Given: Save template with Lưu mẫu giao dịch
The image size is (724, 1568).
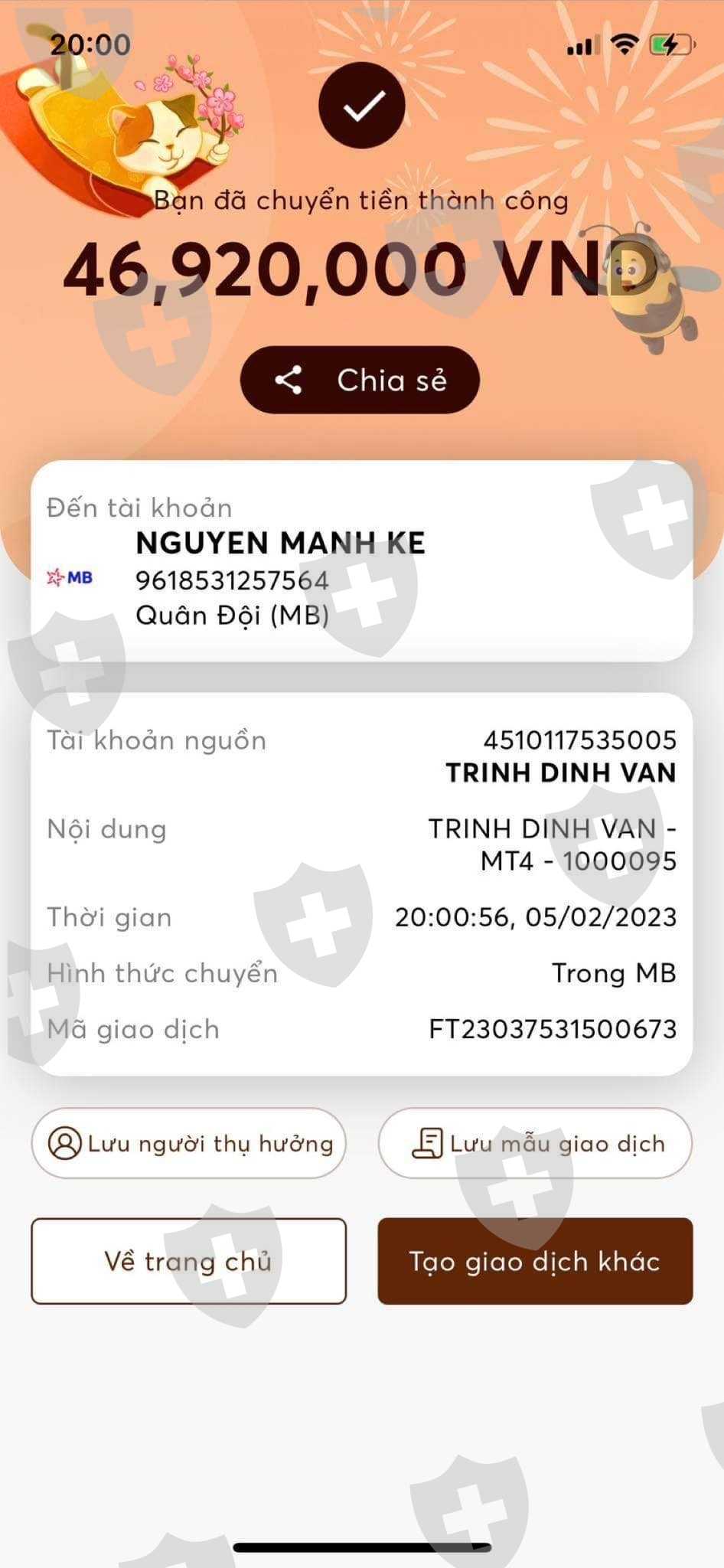Looking at the screenshot, I should [x=535, y=1143].
